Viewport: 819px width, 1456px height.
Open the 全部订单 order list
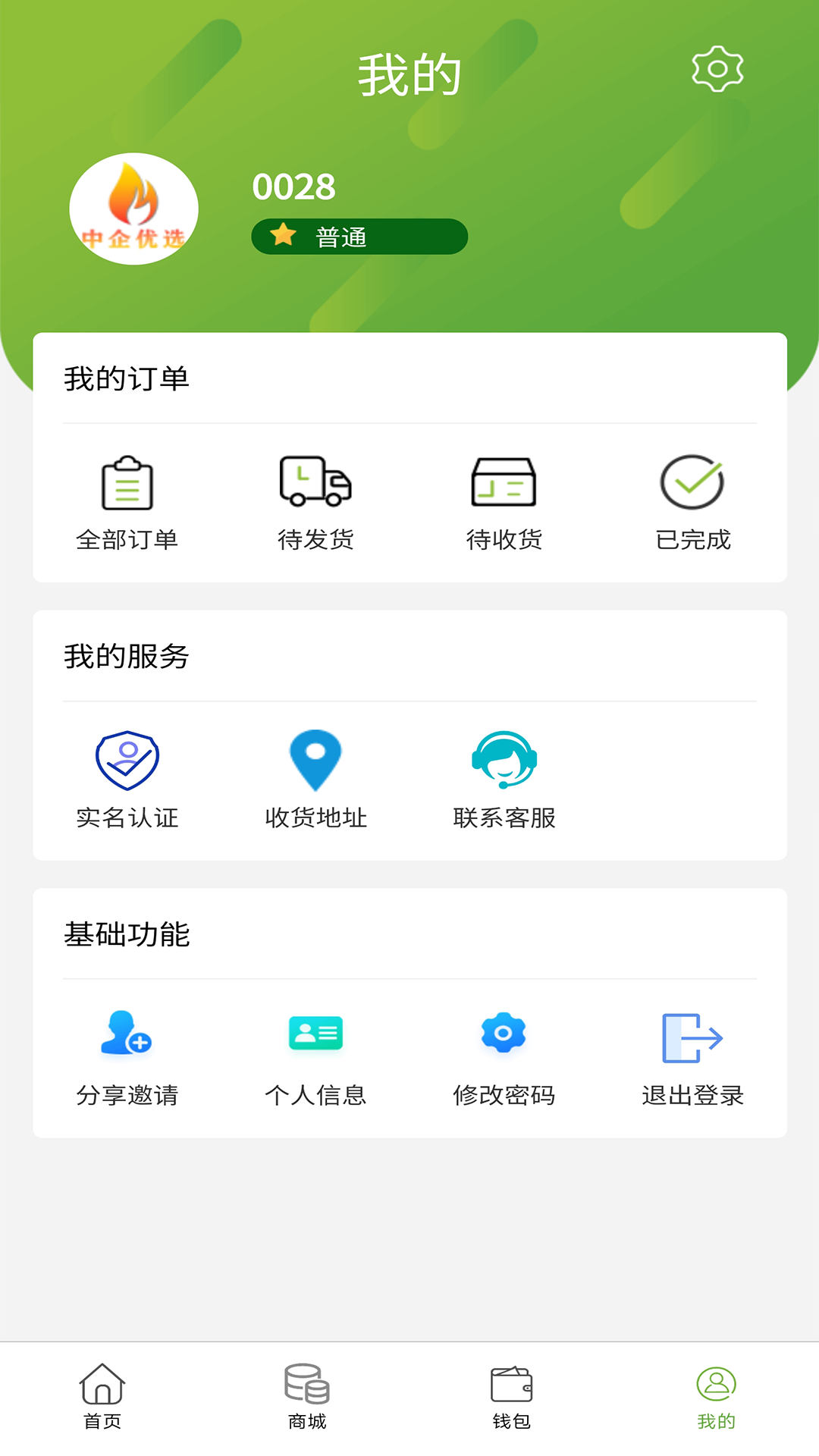coord(127,500)
